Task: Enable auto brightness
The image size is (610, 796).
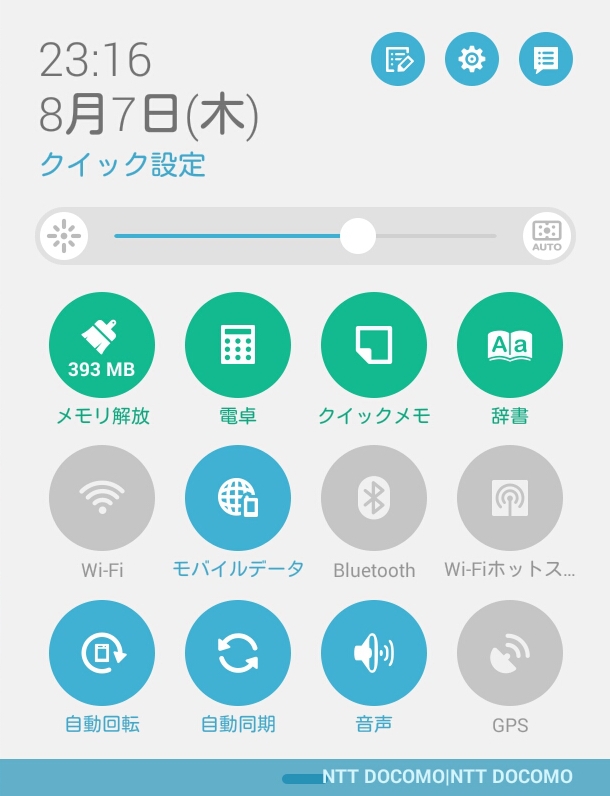Action: pos(546,237)
